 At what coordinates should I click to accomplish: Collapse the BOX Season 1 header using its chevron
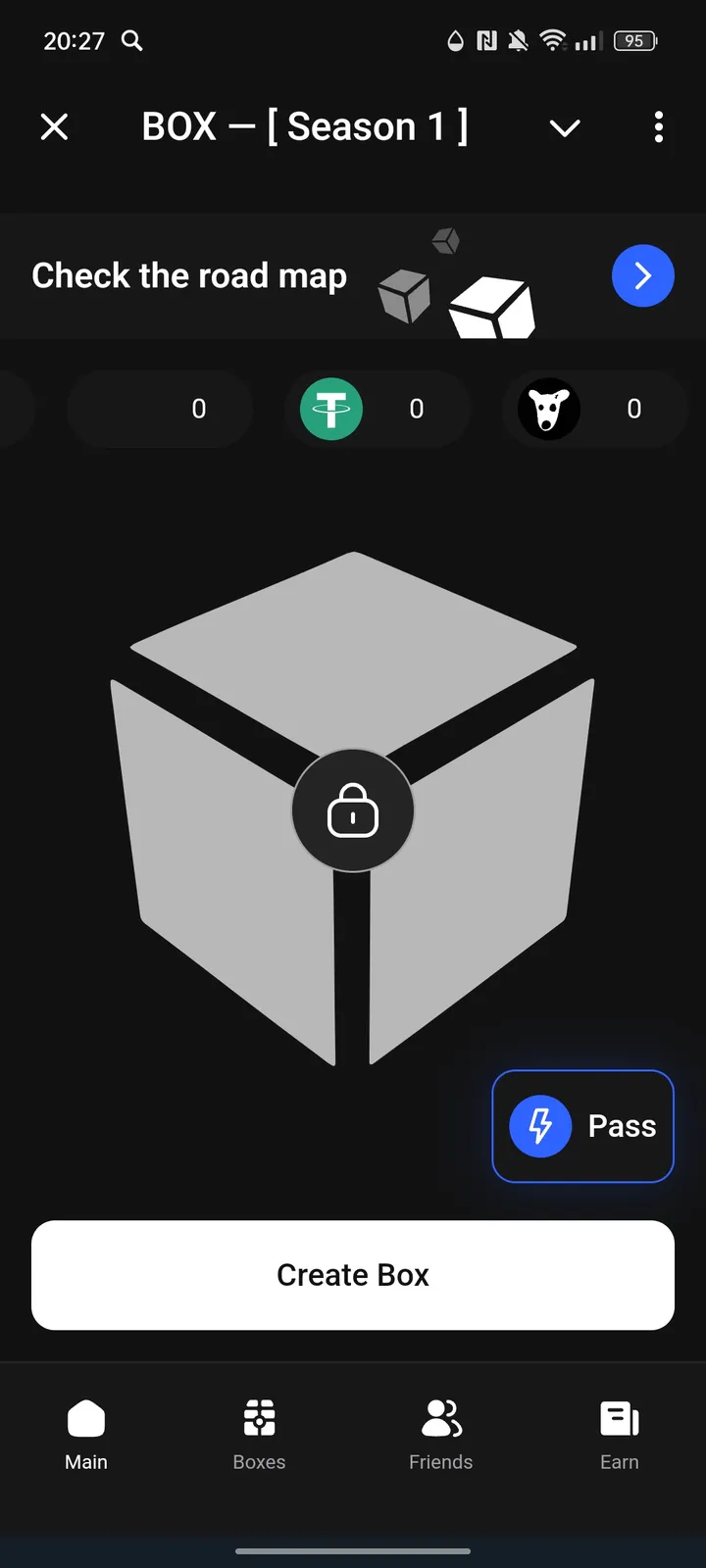565,127
